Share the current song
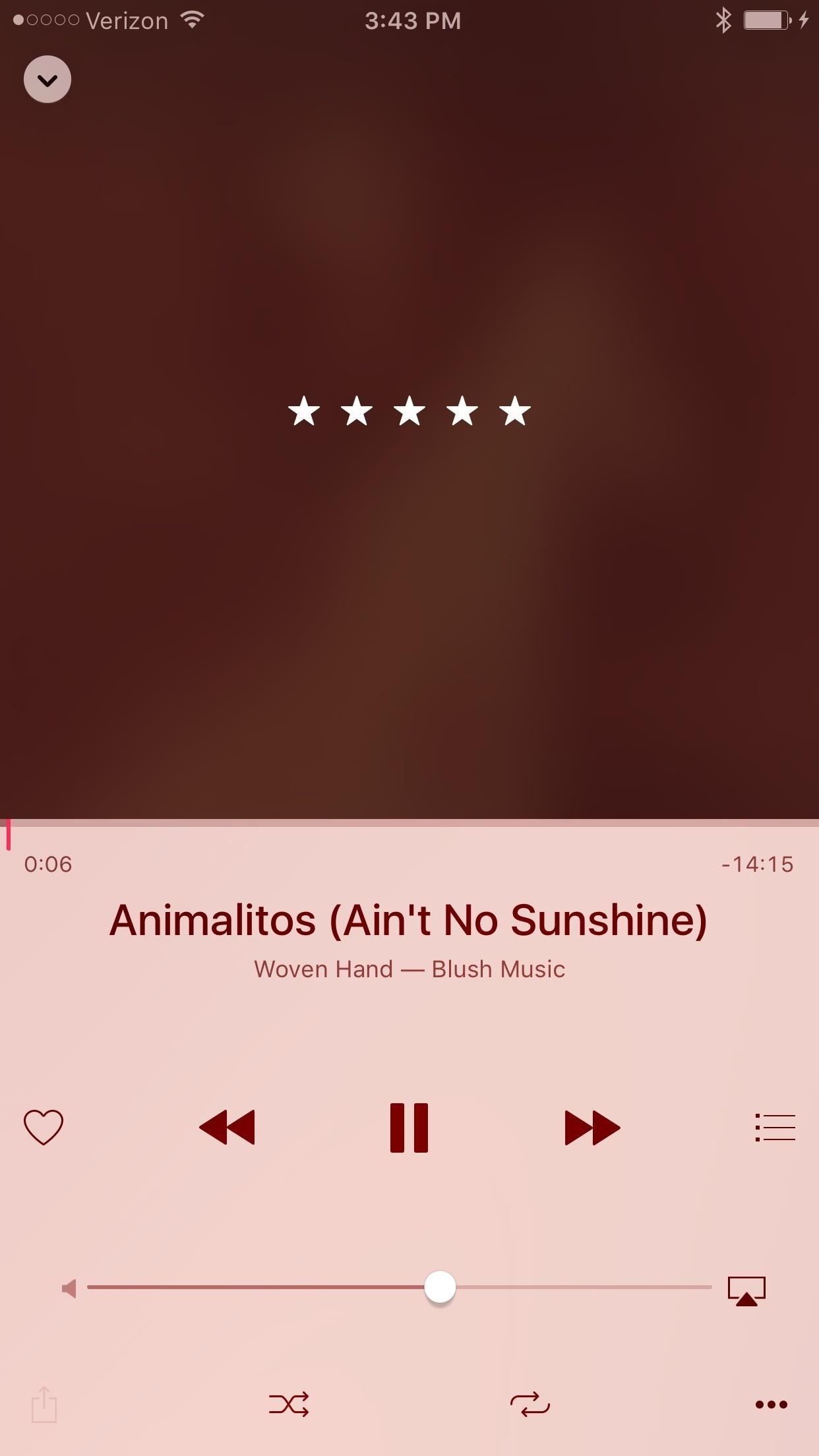Screen dimensions: 819x1456 pos(44,1404)
